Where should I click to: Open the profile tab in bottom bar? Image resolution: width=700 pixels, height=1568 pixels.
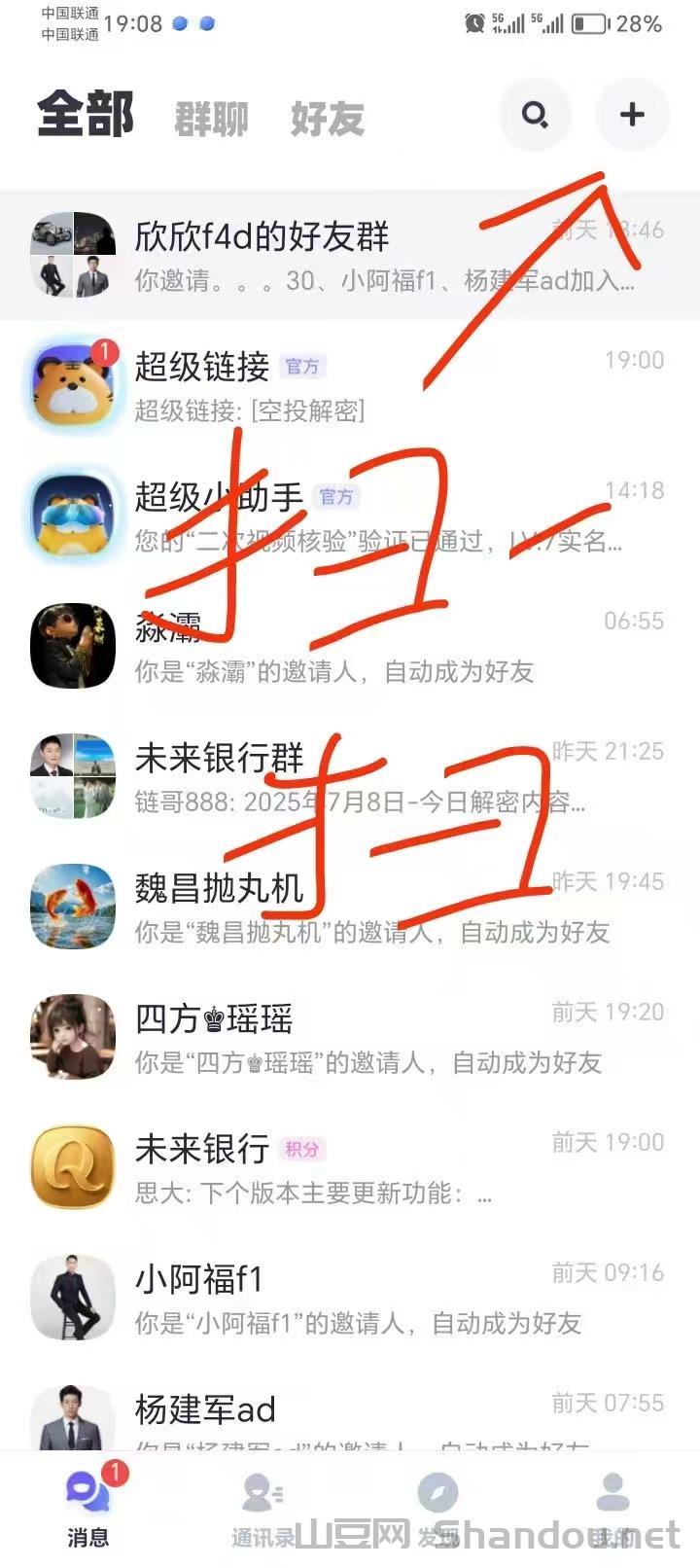point(612,1510)
